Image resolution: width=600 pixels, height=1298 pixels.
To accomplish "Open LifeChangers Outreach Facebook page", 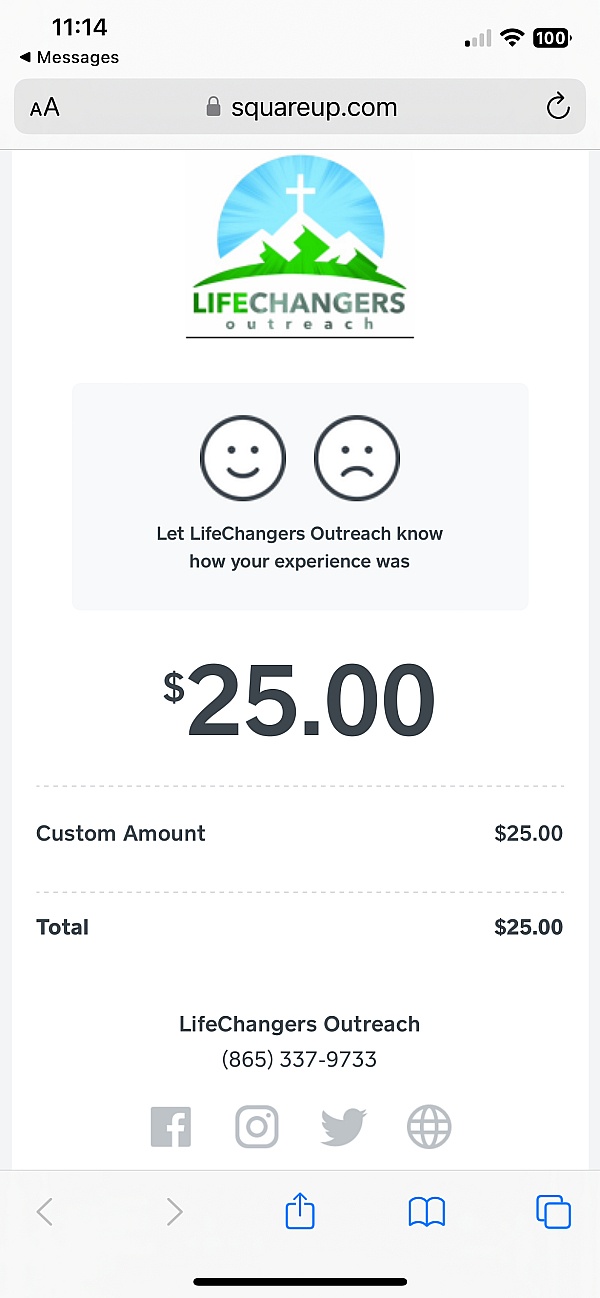I will click(x=171, y=1127).
